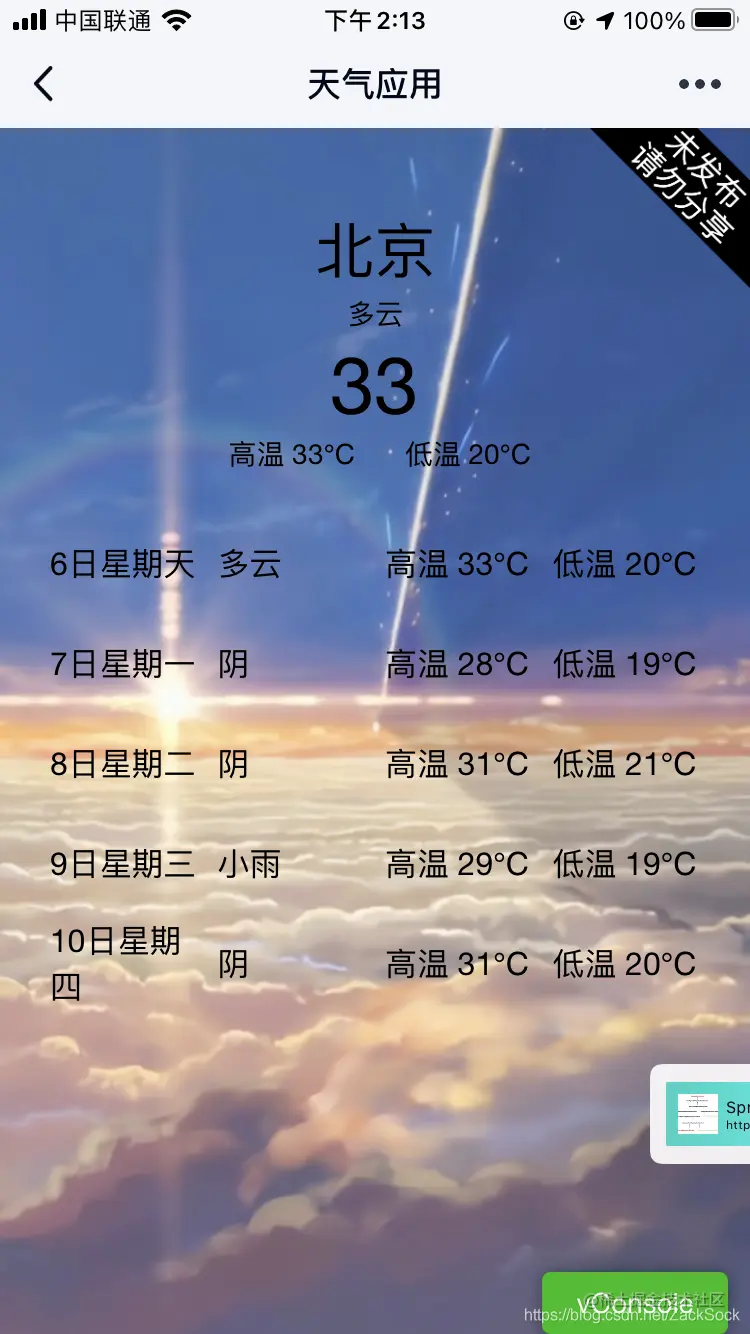Tap the 北京 city name
Viewport: 750px width, 1334px height.
click(x=375, y=252)
